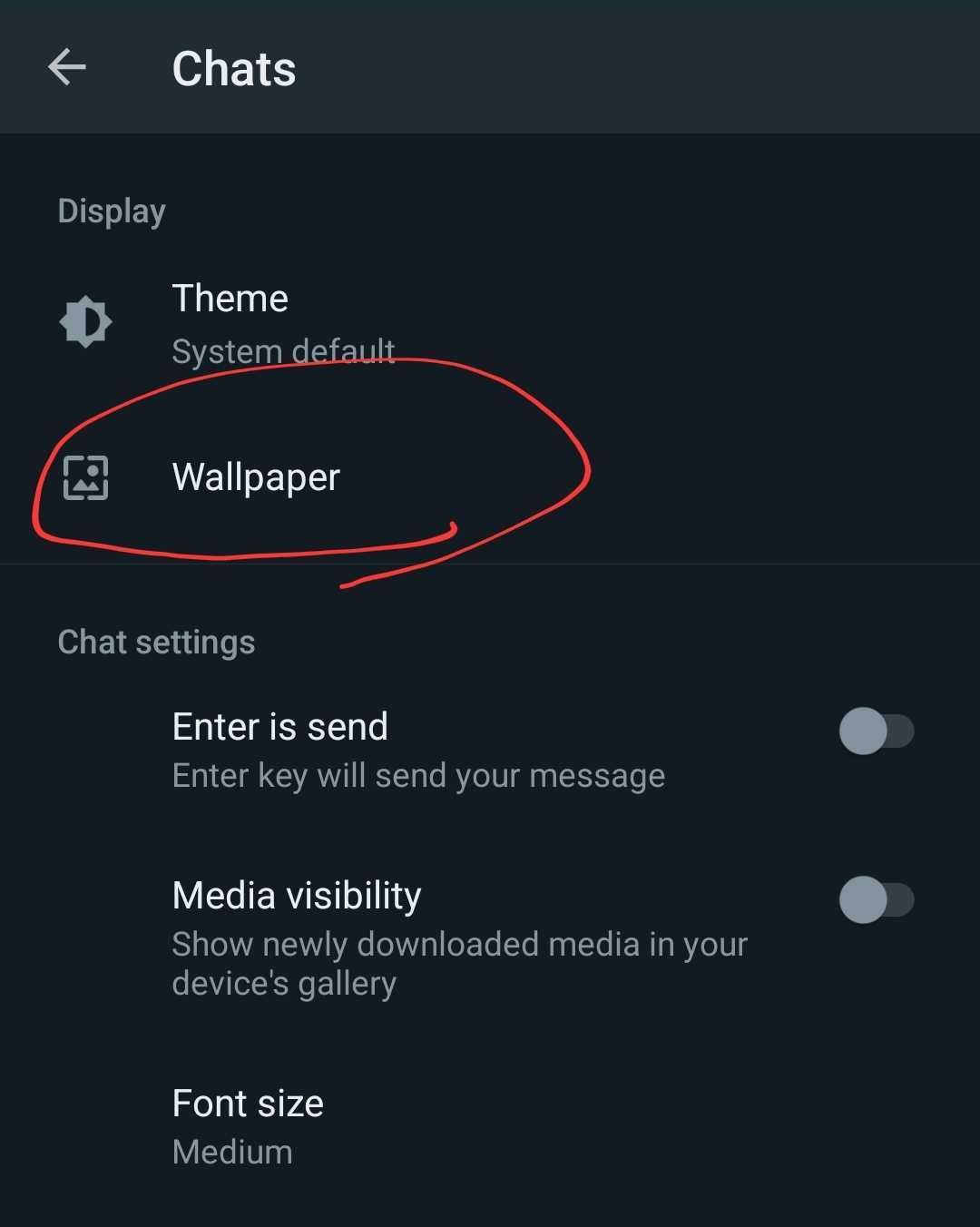The image size is (980, 1227).
Task: Click the Chats title in the header
Action: 234,67
